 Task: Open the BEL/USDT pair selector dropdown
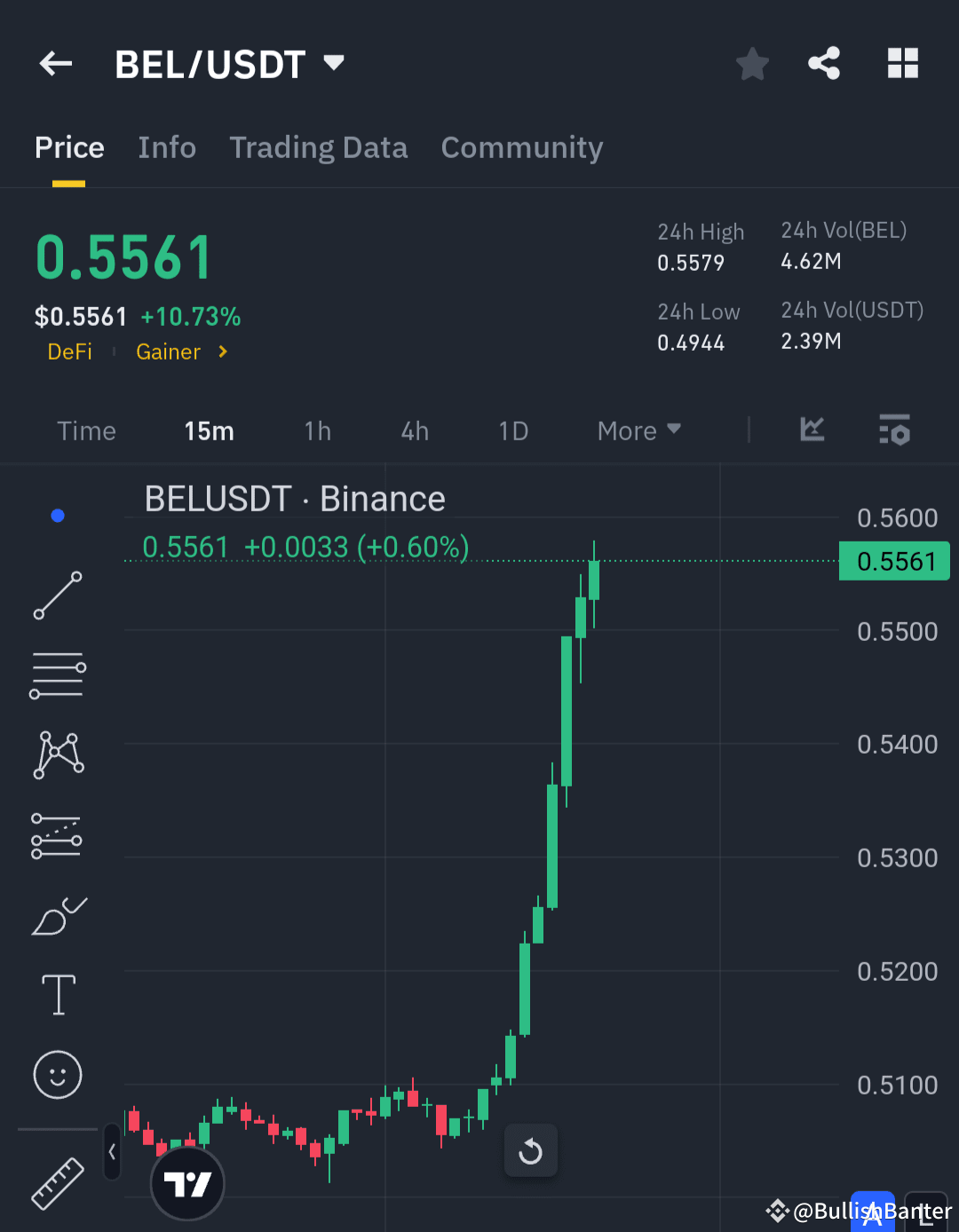tap(231, 63)
